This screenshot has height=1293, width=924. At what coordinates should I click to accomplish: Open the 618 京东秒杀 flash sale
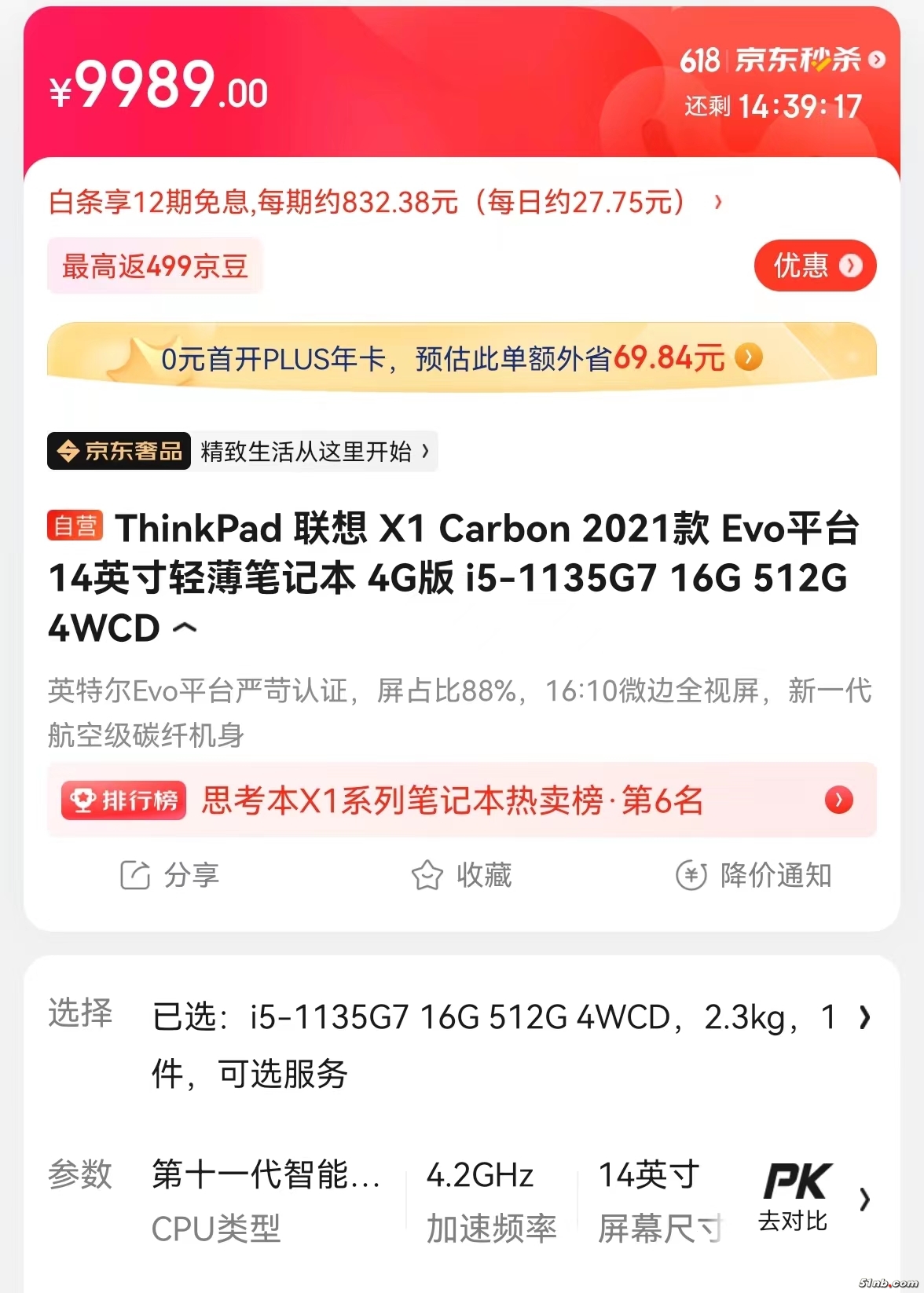click(783, 60)
